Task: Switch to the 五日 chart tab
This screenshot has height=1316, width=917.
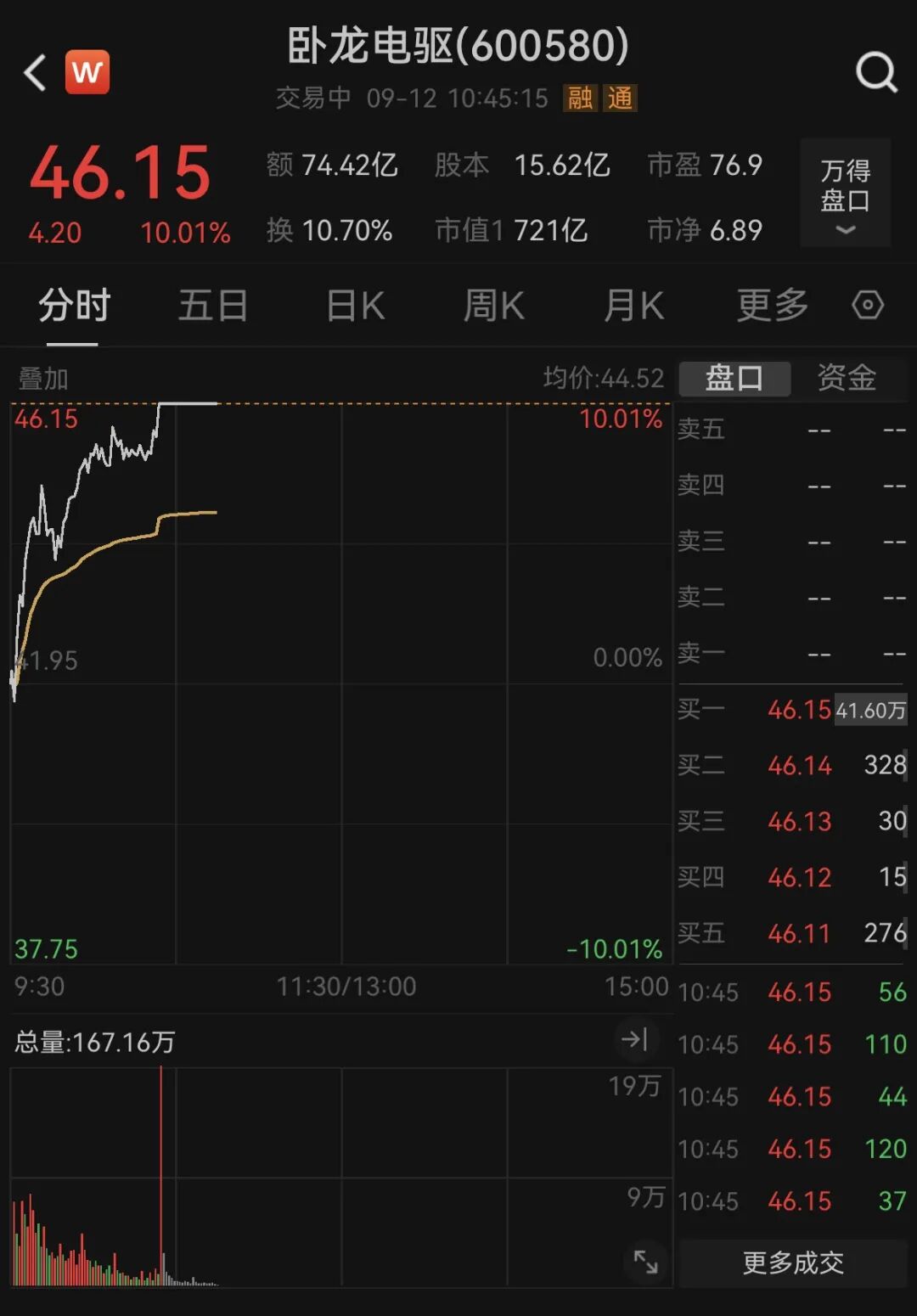Action: point(212,306)
